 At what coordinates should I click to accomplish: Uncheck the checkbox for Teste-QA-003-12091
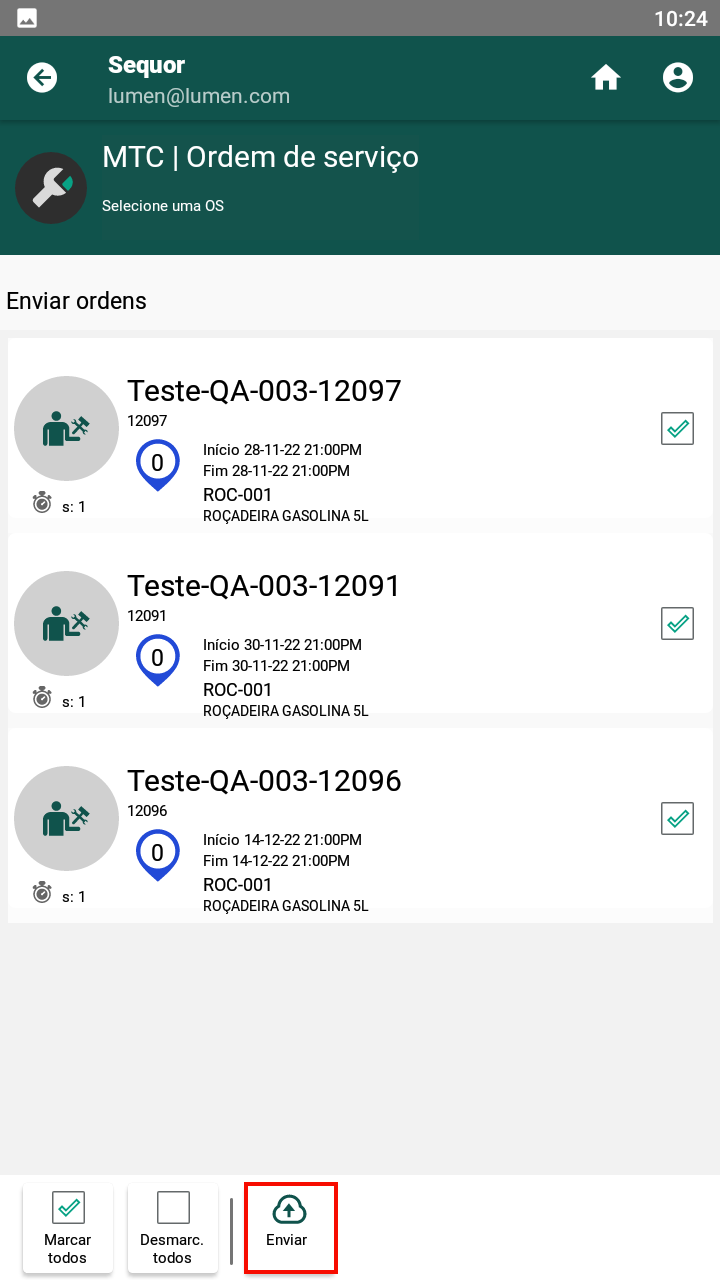(678, 624)
